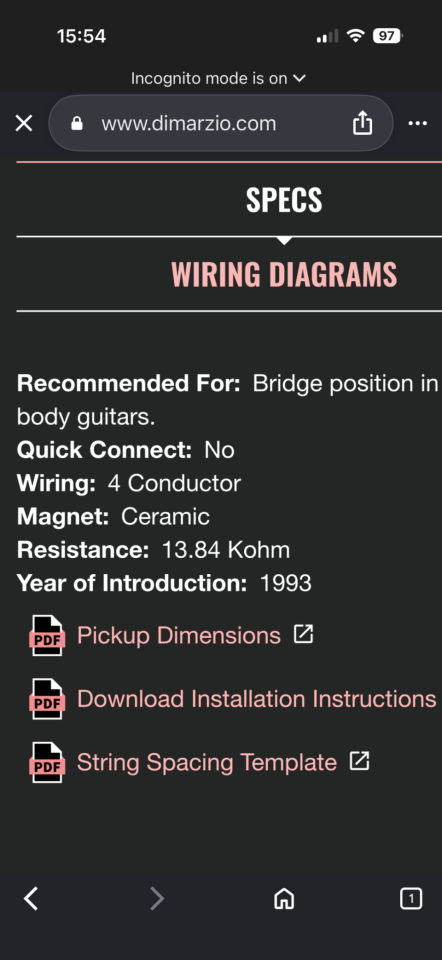Open the Wiring Diagrams section
442x960 pixels.
(284, 274)
